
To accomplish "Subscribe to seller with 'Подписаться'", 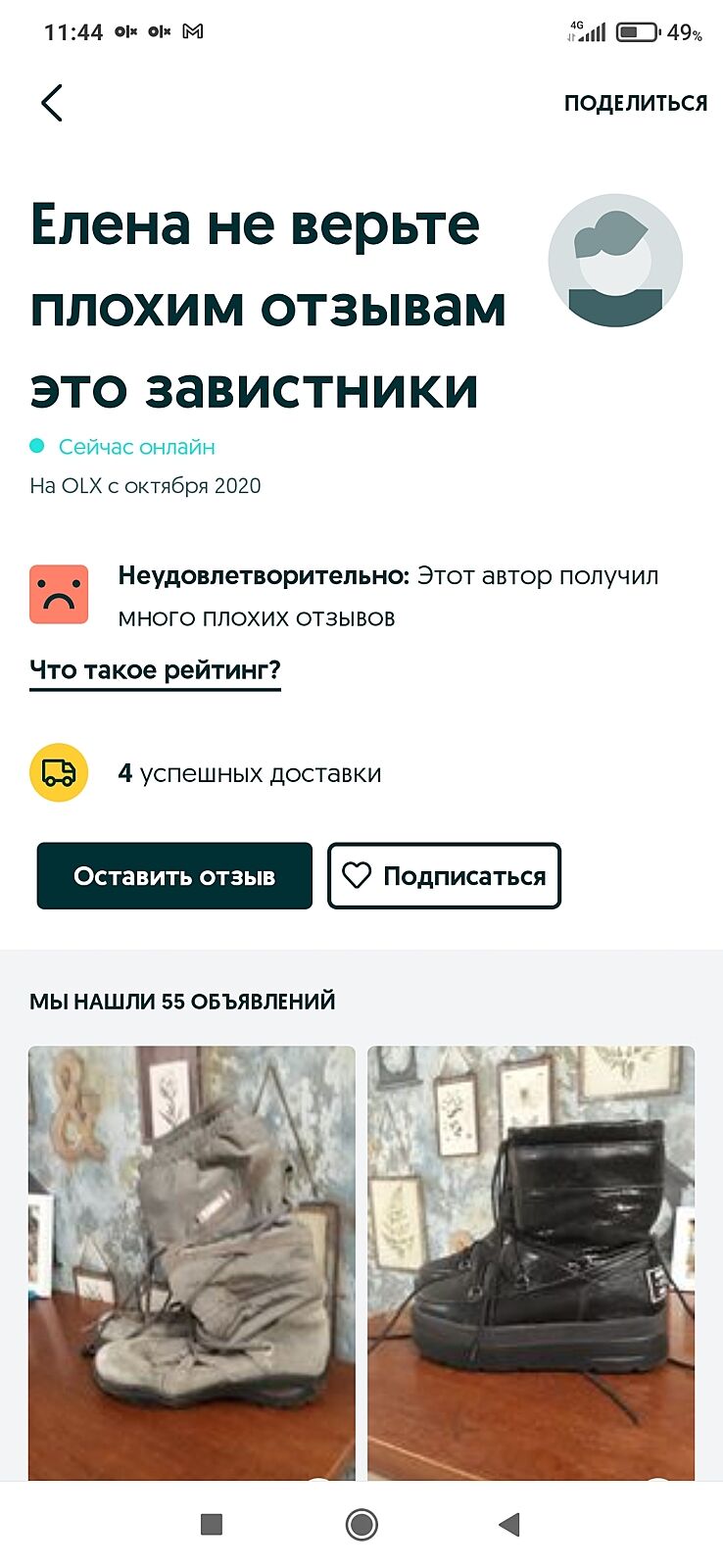I will pyautogui.click(x=444, y=875).
